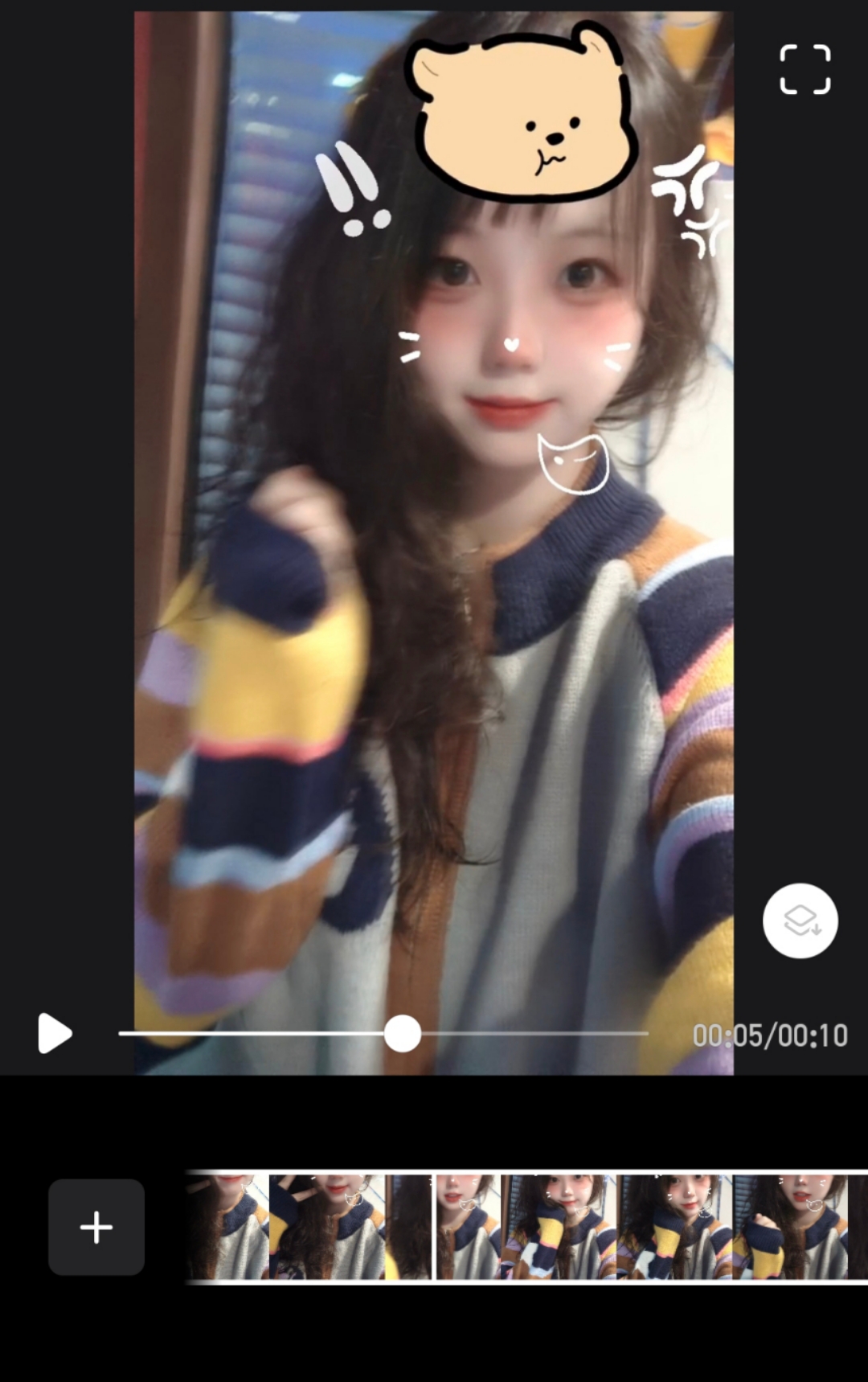Open the layers download button
The height and width of the screenshot is (1382, 868).
pos(800,921)
